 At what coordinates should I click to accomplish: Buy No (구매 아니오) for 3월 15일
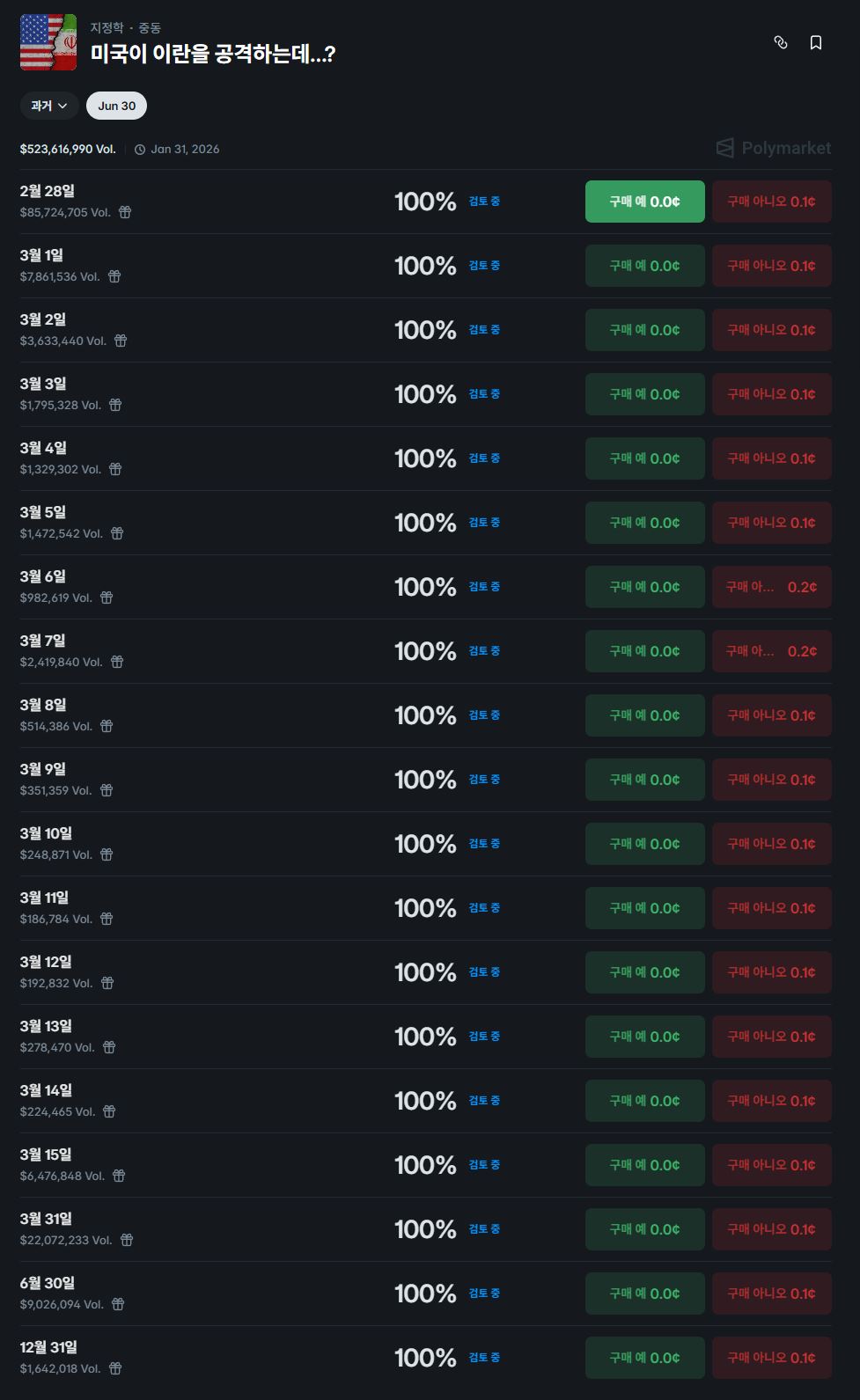coord(771,1165)
